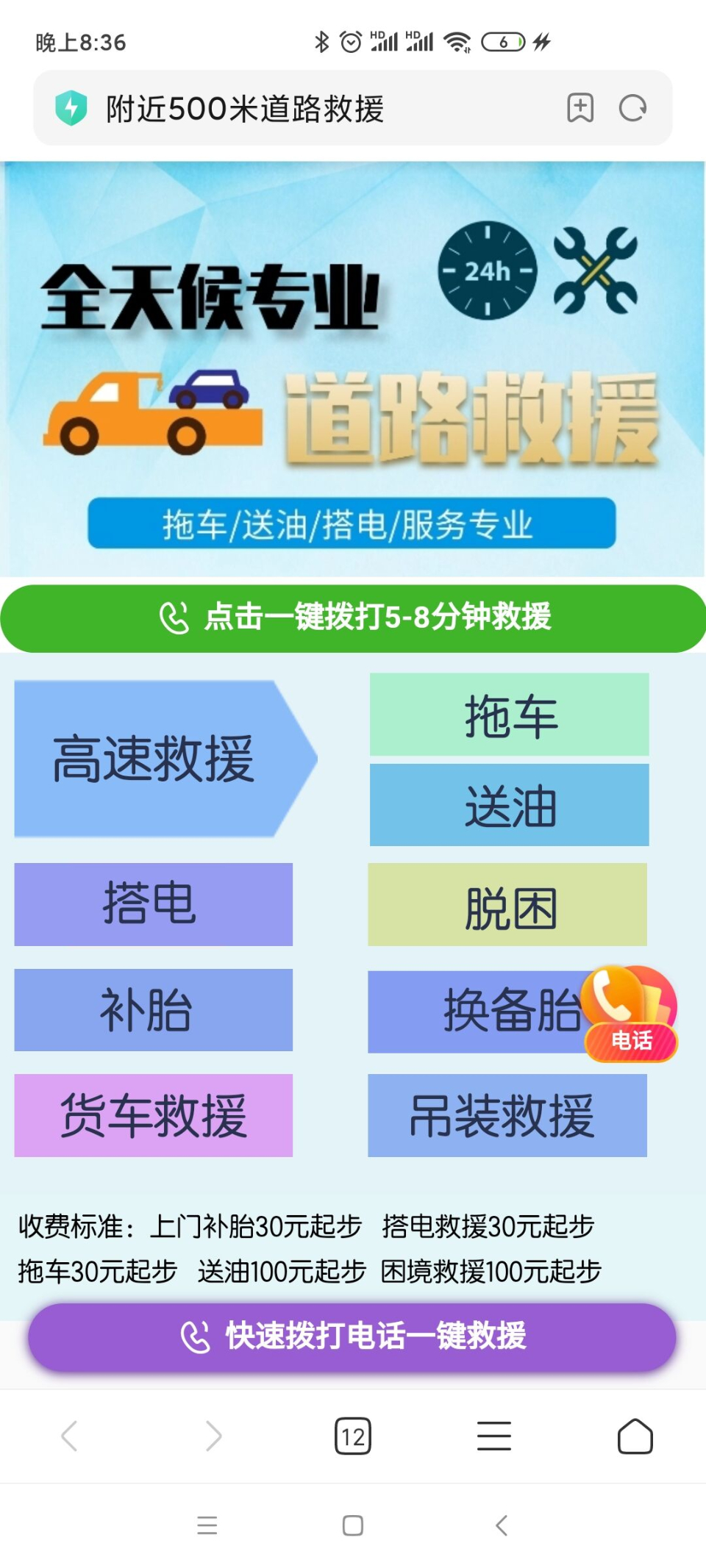Tap green 点击一键拨打5-8分钟救援 button
Image resolution: width=706 pixels, height=1568 pixels.
(x=353, y=617)
